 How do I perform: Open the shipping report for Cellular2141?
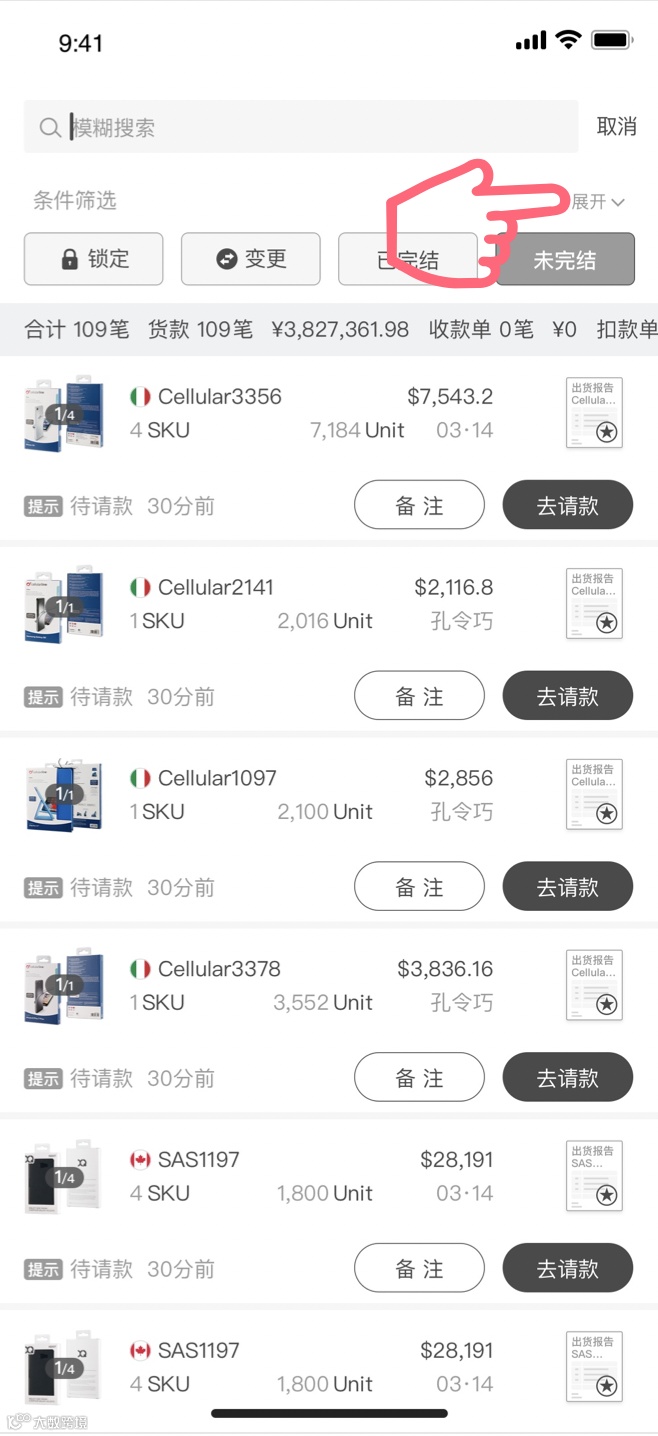(x=594, y=604)
